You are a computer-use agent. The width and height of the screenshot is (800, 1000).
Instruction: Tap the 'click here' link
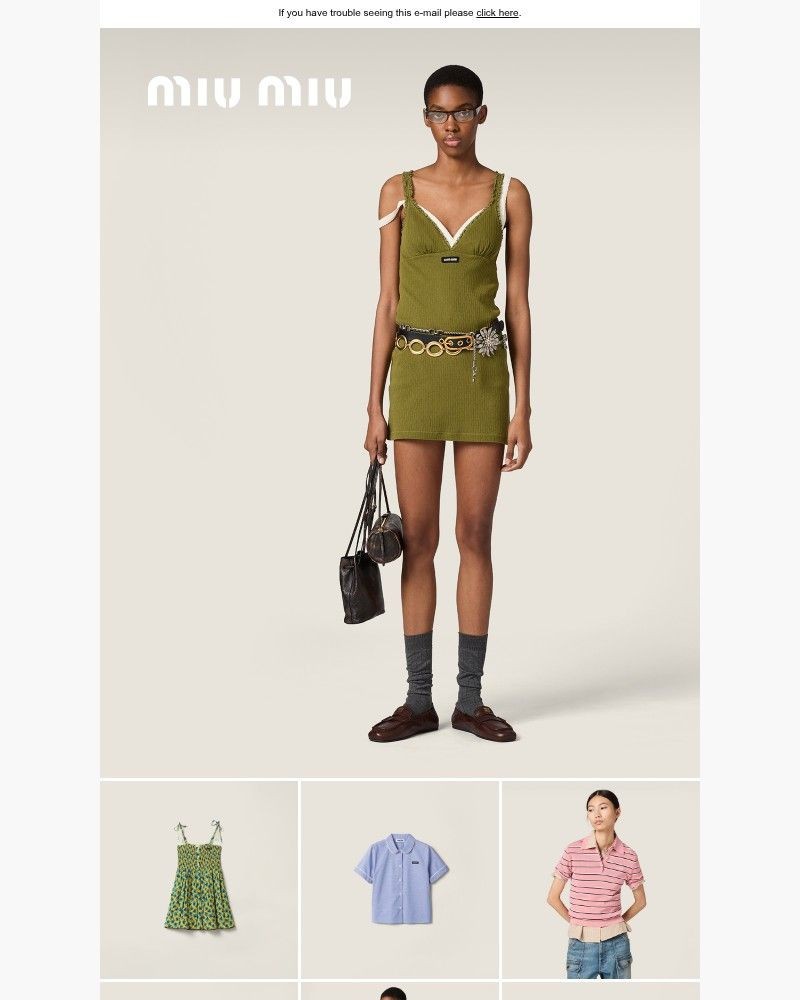tap(497, 13)
